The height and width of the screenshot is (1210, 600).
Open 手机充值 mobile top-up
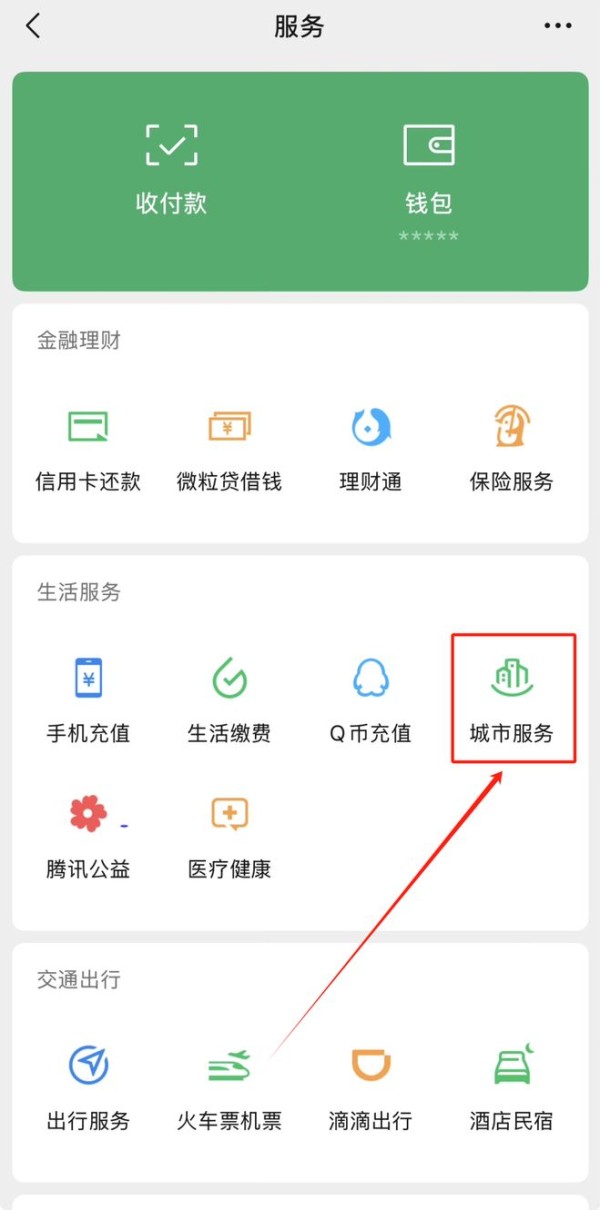point(88,700)
